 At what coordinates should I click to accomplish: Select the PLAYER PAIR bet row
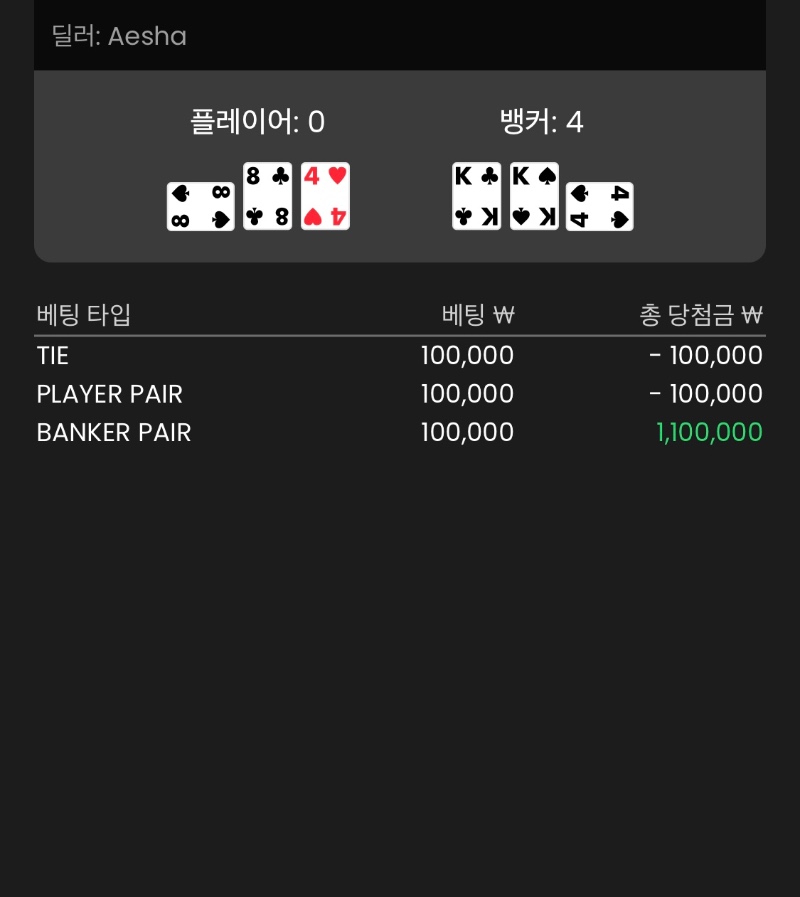pyautogui.click(x=400, y=393)
